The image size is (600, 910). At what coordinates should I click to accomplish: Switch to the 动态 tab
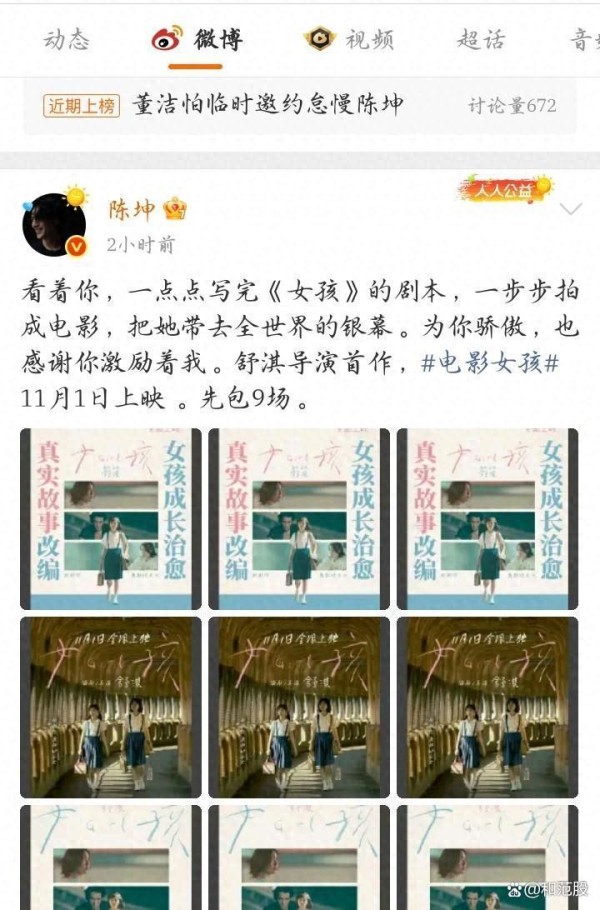66,40
